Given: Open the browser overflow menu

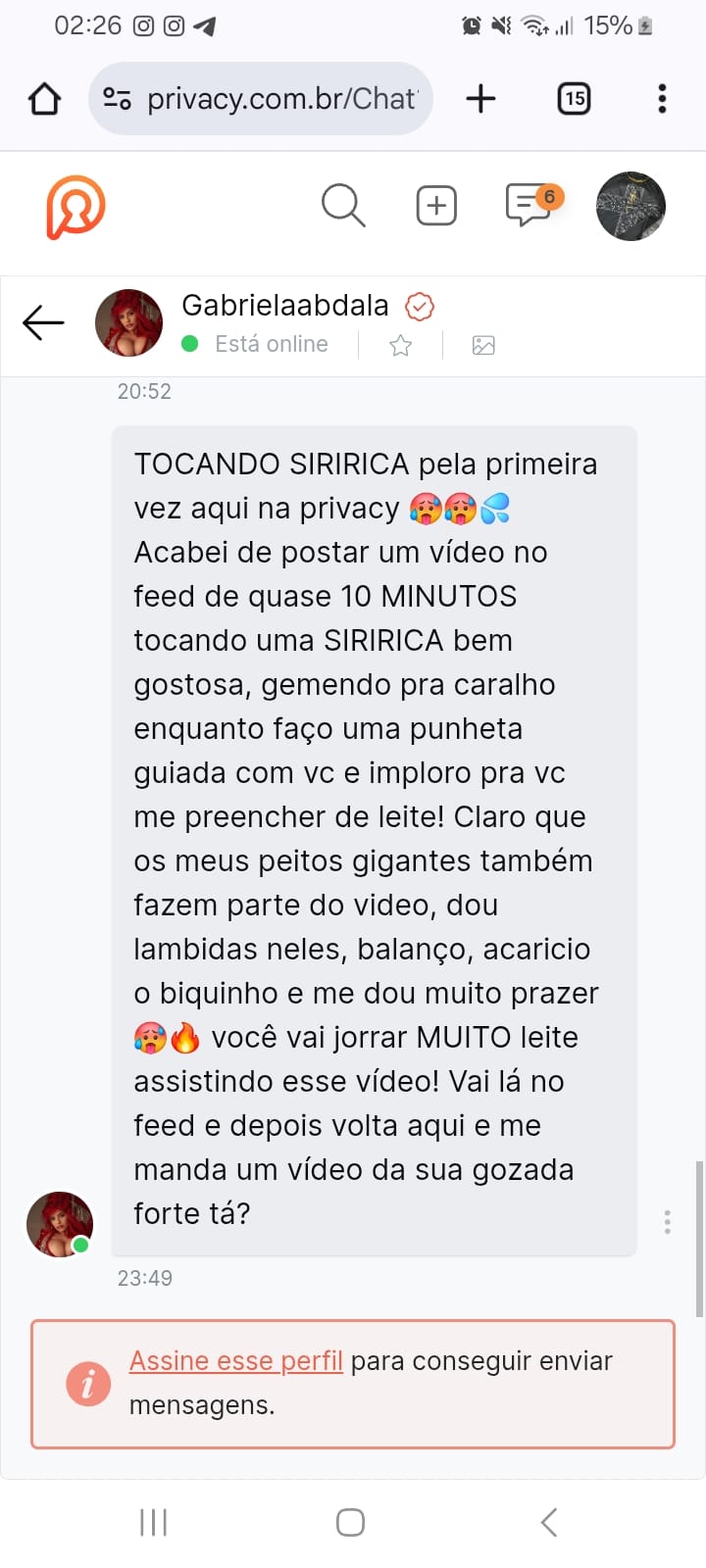Looking at the screenshot, I should point(662,99).
